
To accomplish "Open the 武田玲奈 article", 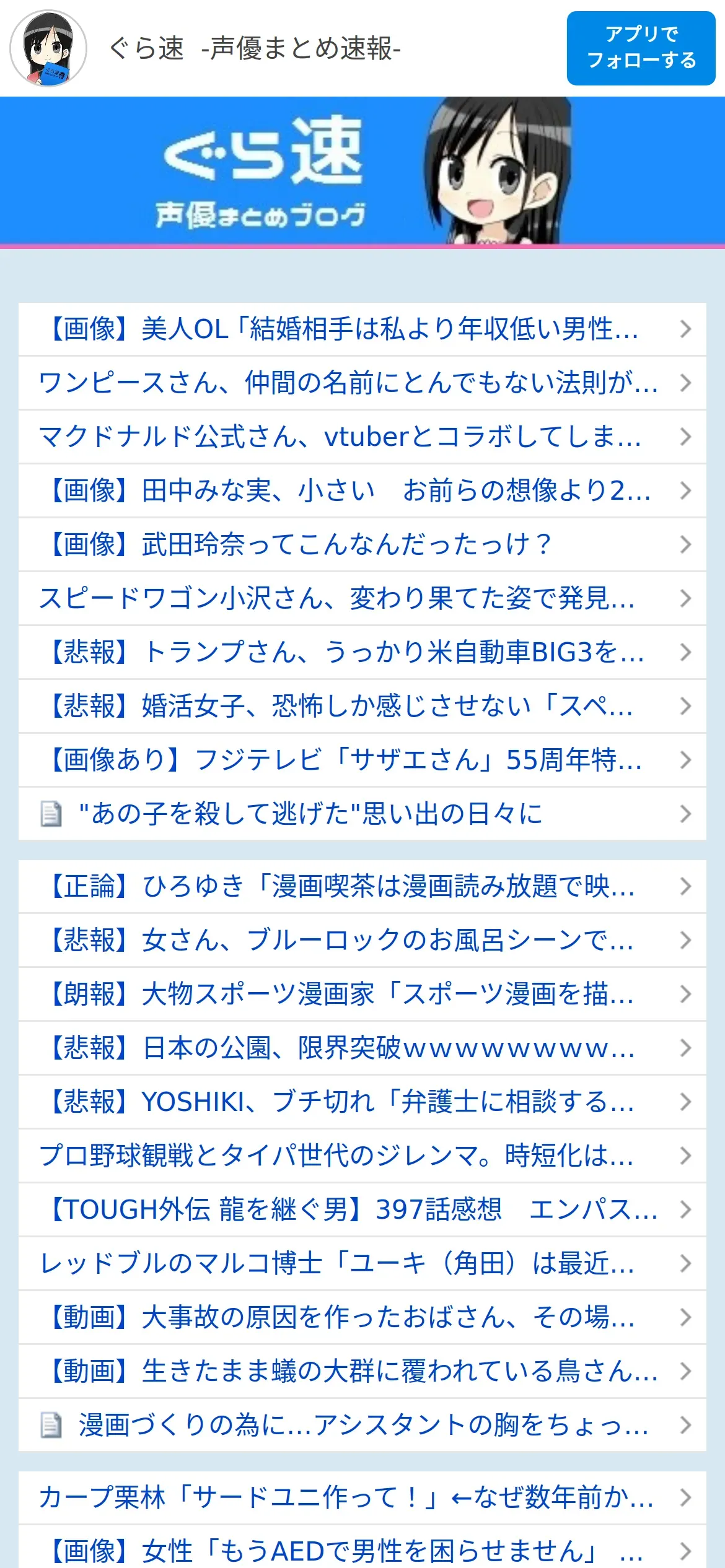I will (362, 544).
